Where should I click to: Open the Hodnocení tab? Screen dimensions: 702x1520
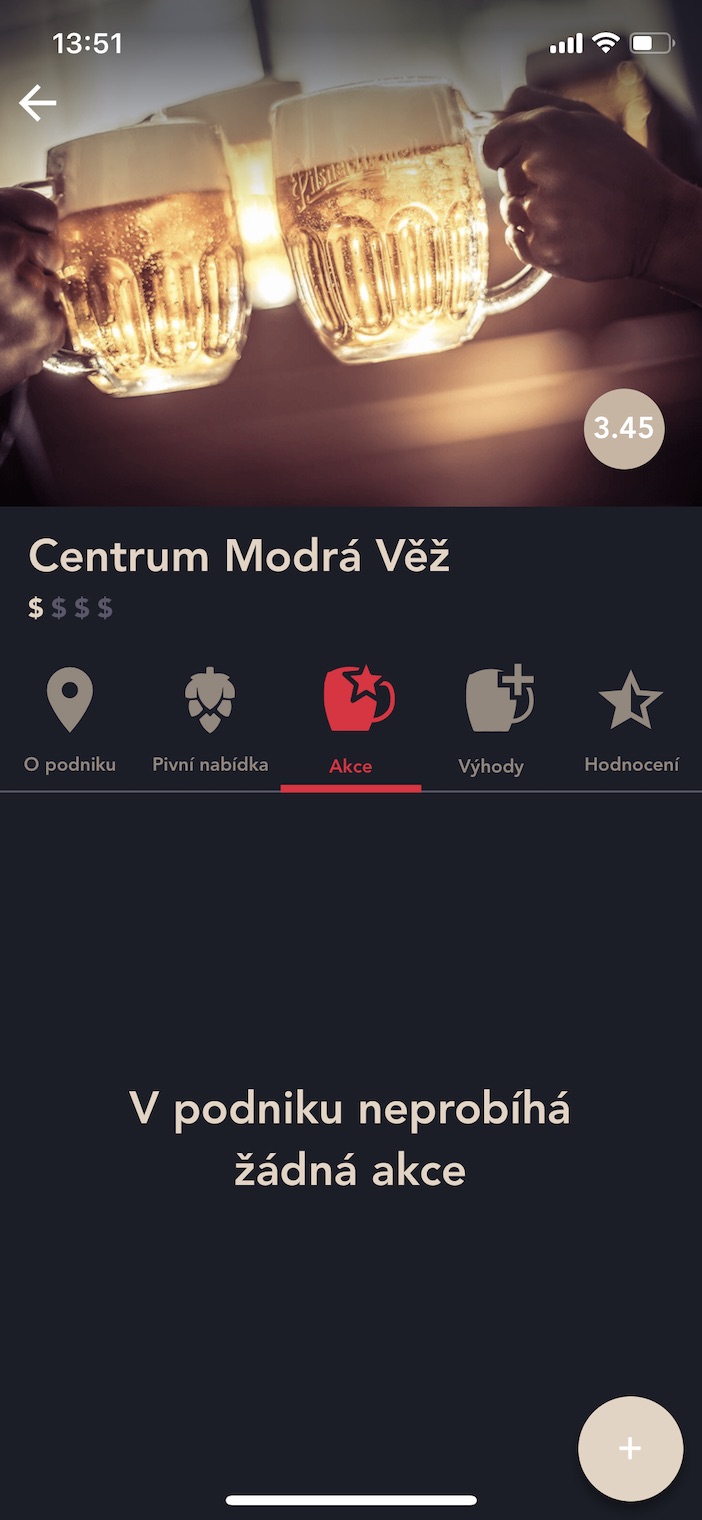[631, 722]
